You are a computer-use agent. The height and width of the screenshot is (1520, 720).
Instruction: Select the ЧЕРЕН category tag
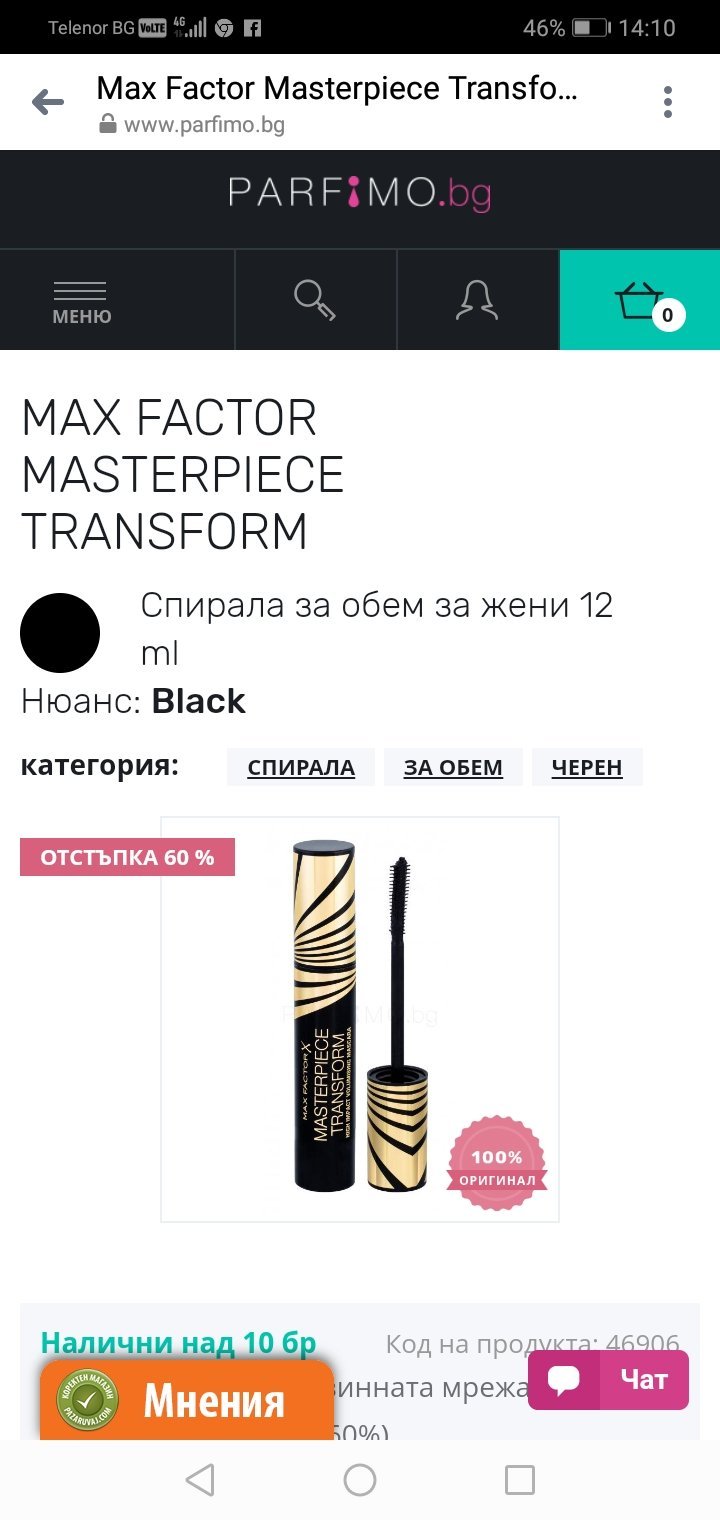click(x=587, y=767)
